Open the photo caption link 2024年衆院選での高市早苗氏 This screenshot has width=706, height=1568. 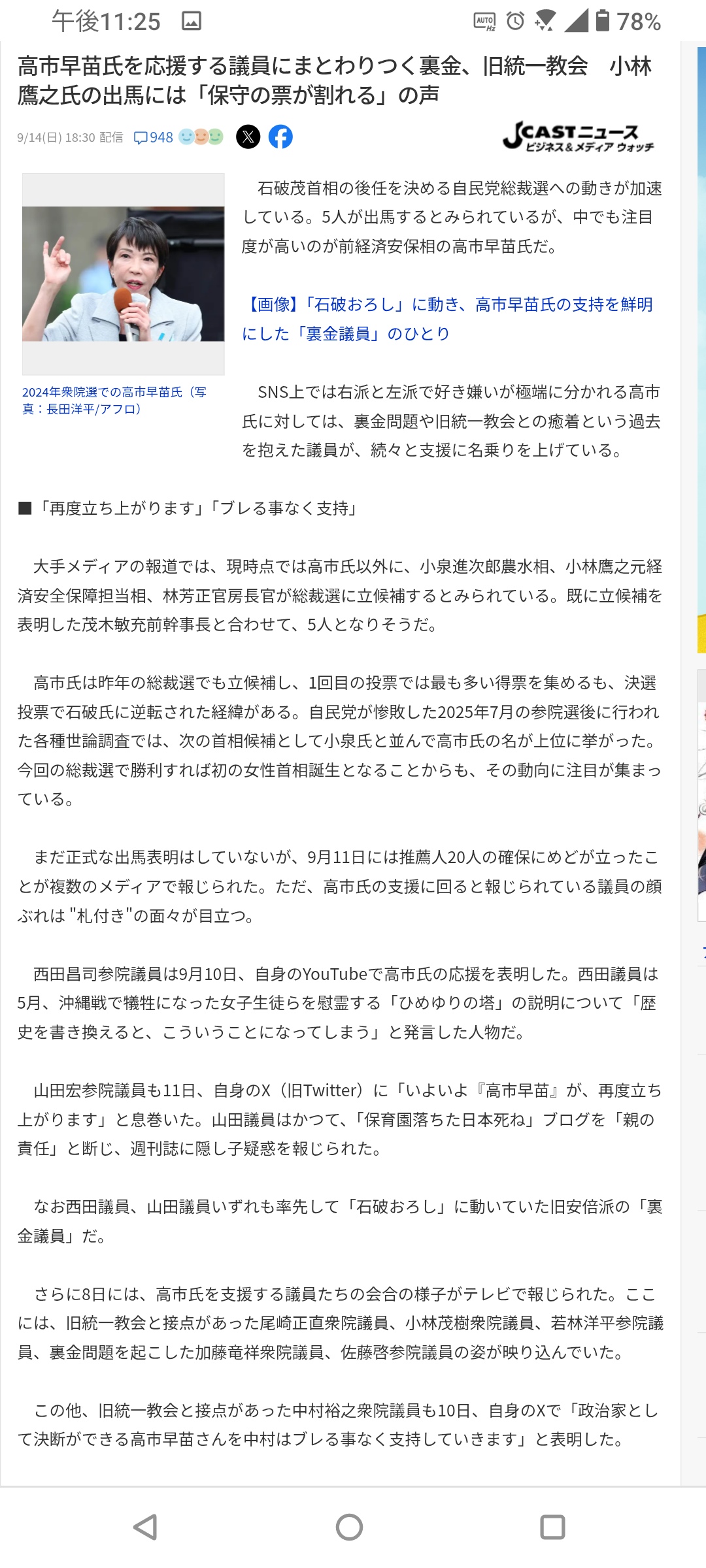click(114, 400)
